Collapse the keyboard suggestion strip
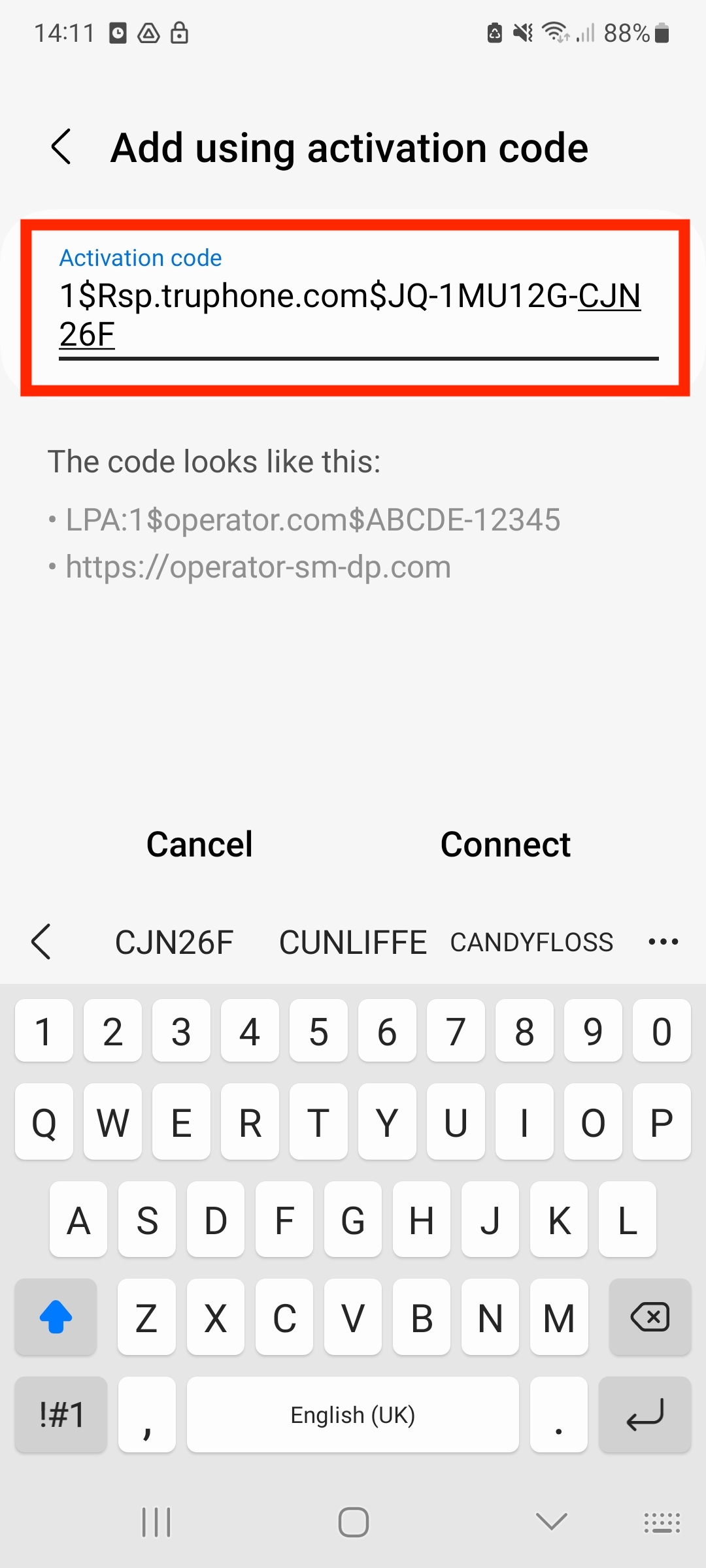Screen dimensions: 706x1568 click(x=41, y=942)
